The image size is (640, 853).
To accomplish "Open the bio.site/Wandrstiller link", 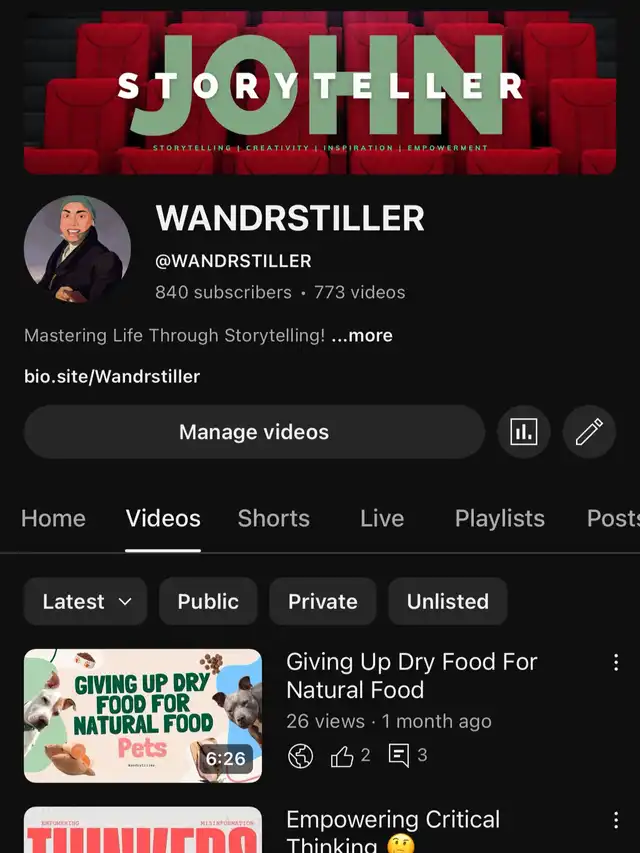I will pyautogui.click(x=112, y=377).
